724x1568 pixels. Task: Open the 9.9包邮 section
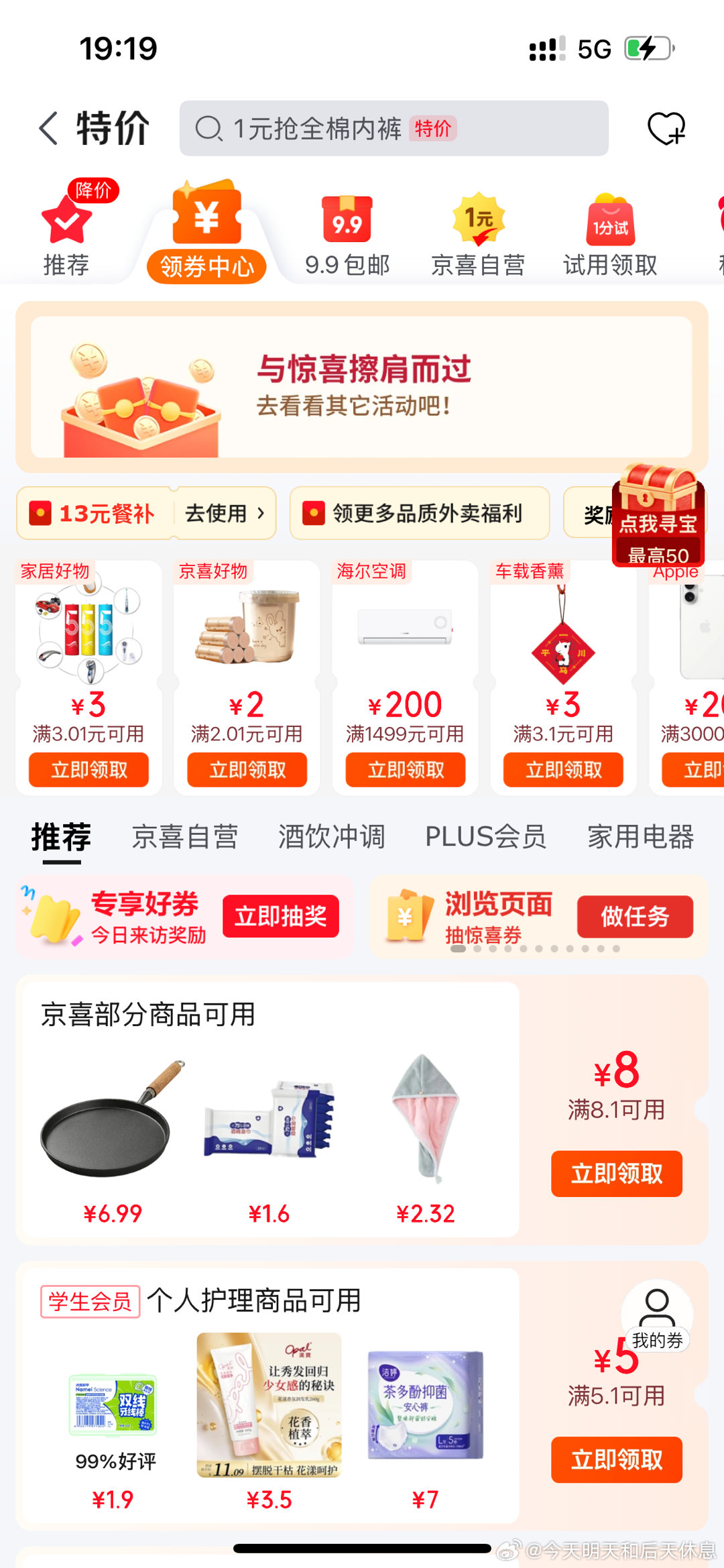(347, 235)
